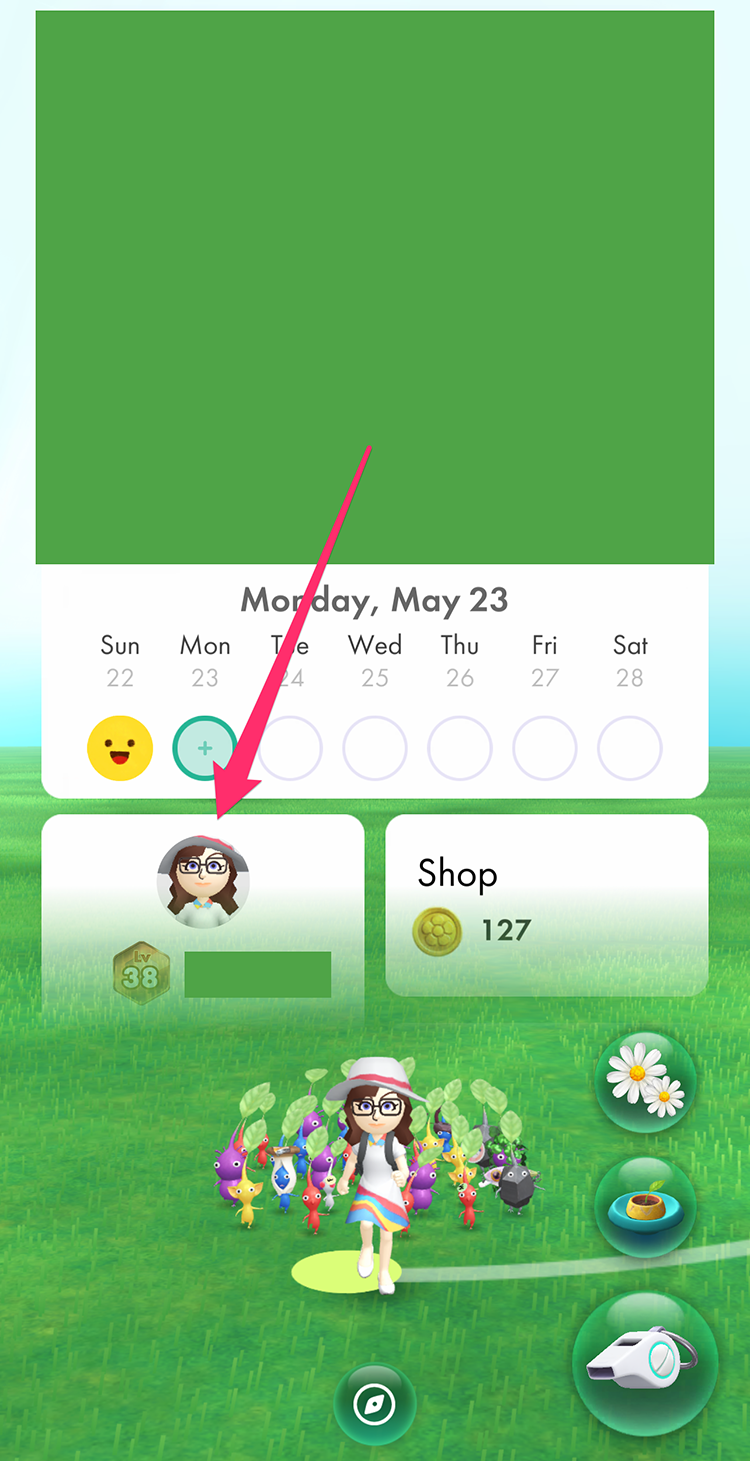Open the Shop card
The width and height of the screenshot is (750, 1461).
point(547,906)
